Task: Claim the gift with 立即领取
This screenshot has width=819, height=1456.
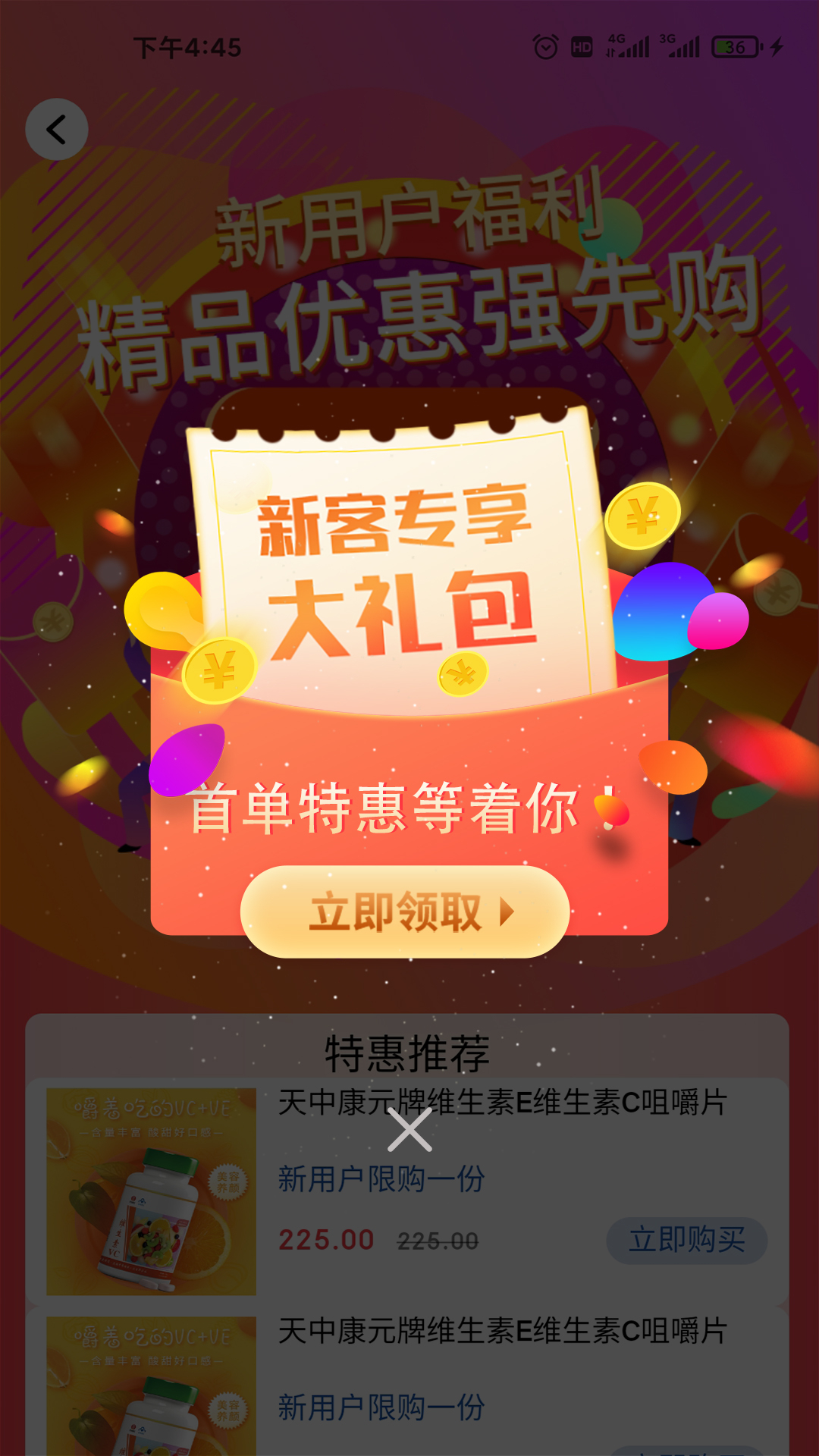Action: pyautogui.click(x=405, y=912)
